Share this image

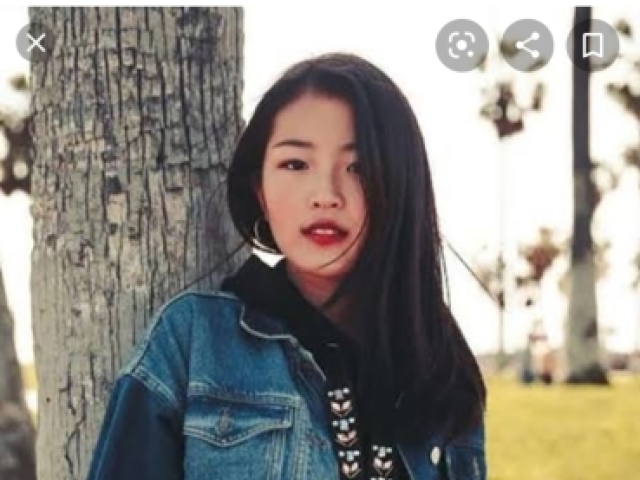coord(527,45)
